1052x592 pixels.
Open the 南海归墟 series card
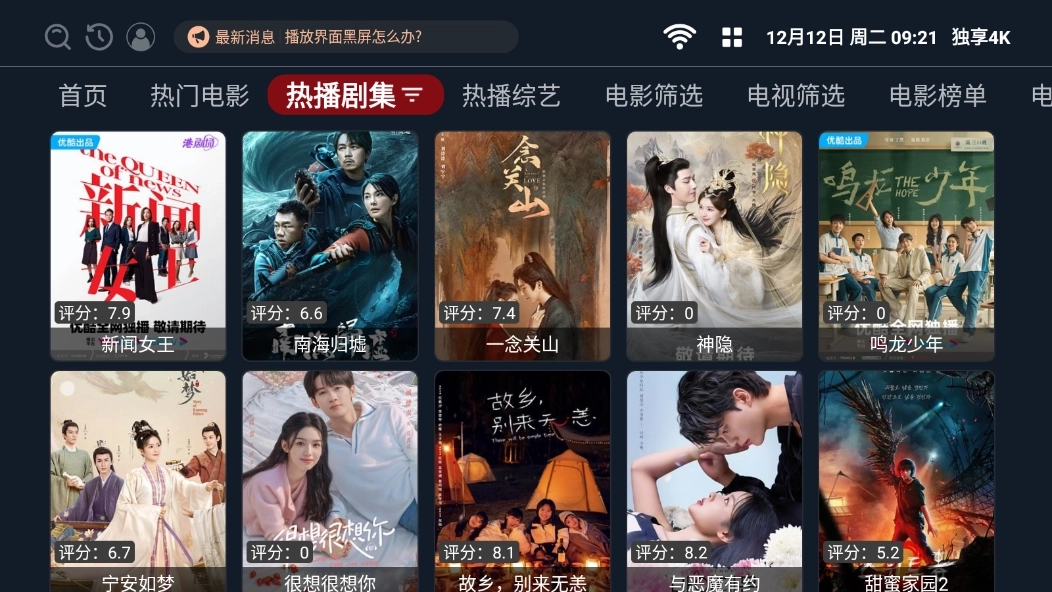pyautogui.click(x=330, y=245)
